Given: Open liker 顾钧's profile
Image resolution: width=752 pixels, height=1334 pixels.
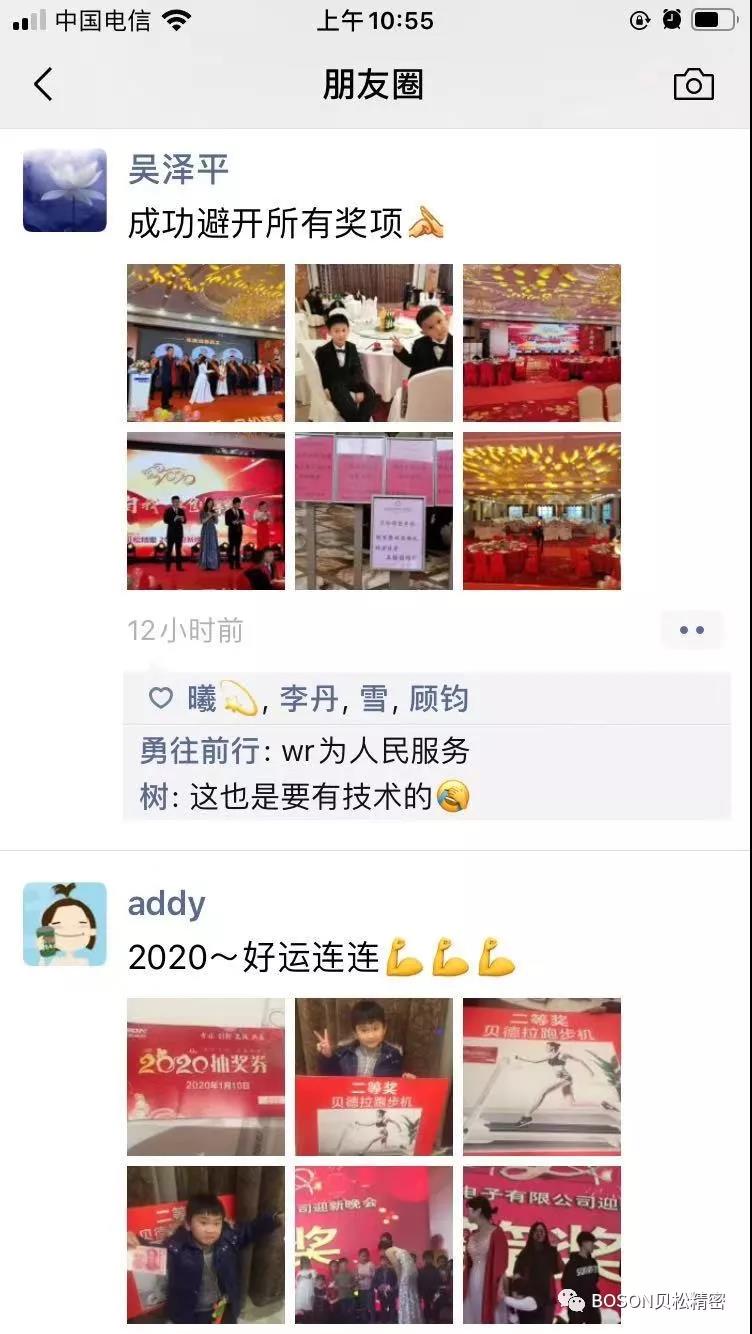Looking at the screenshot, I should [438, 699].
